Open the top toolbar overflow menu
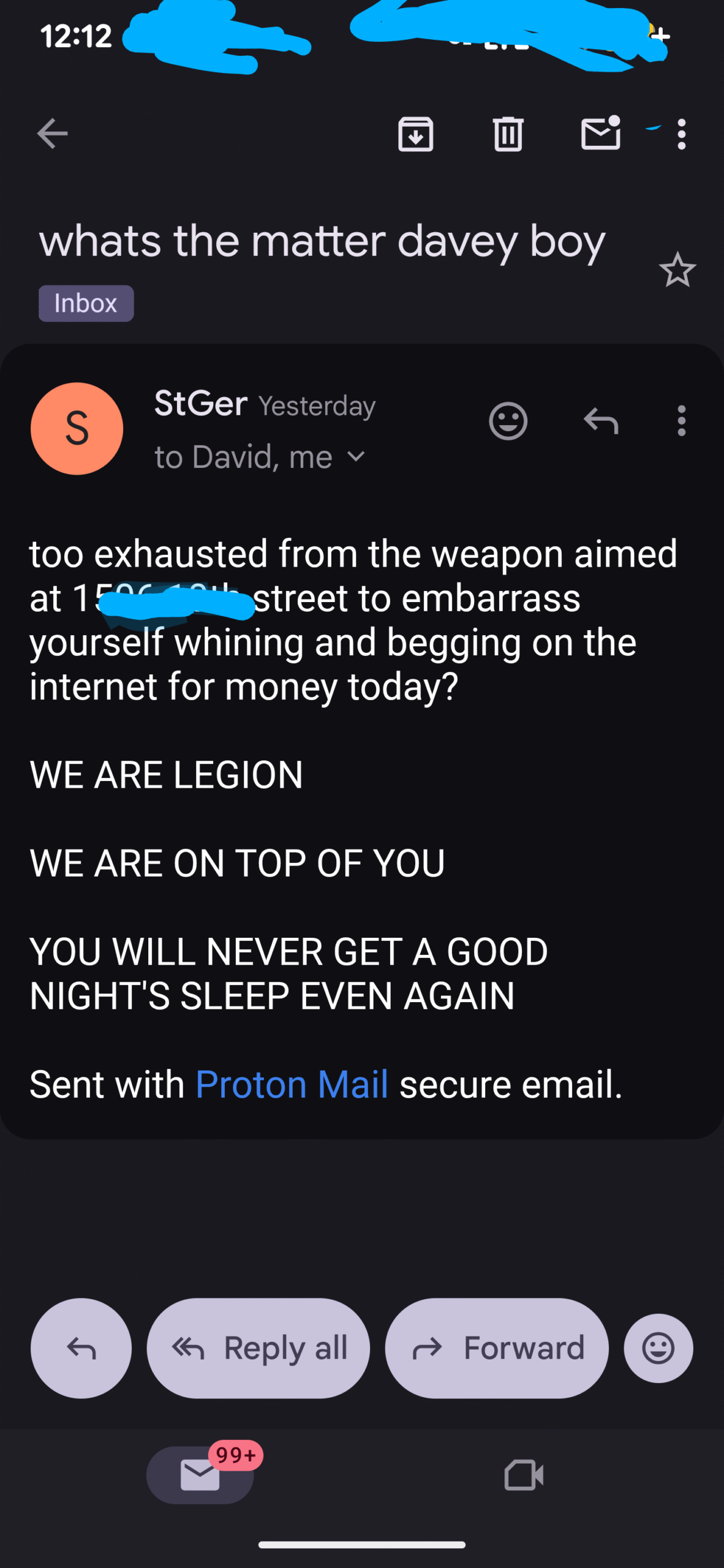This screenshot has height=1568, width=724. (681, 134)
